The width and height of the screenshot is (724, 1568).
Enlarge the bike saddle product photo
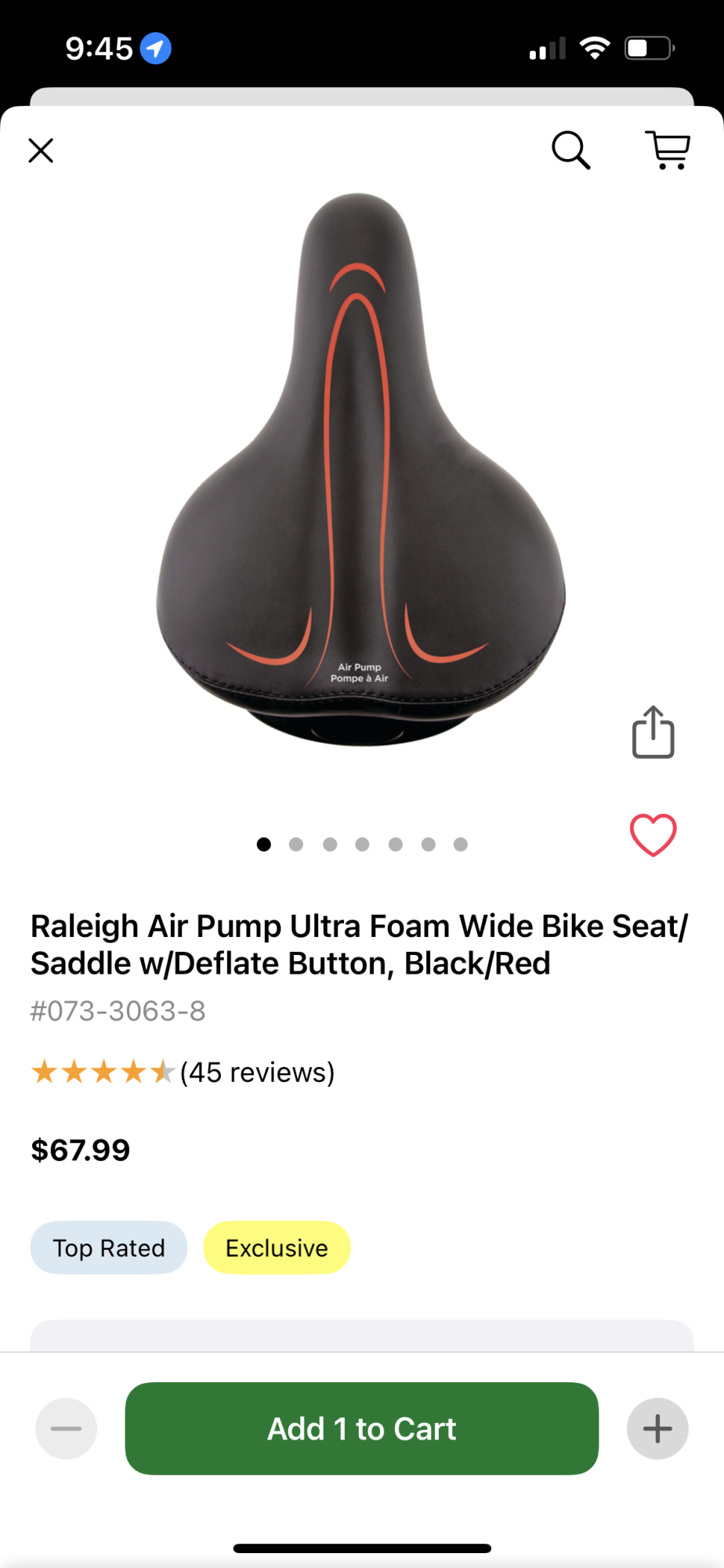(x=360, y=470)
